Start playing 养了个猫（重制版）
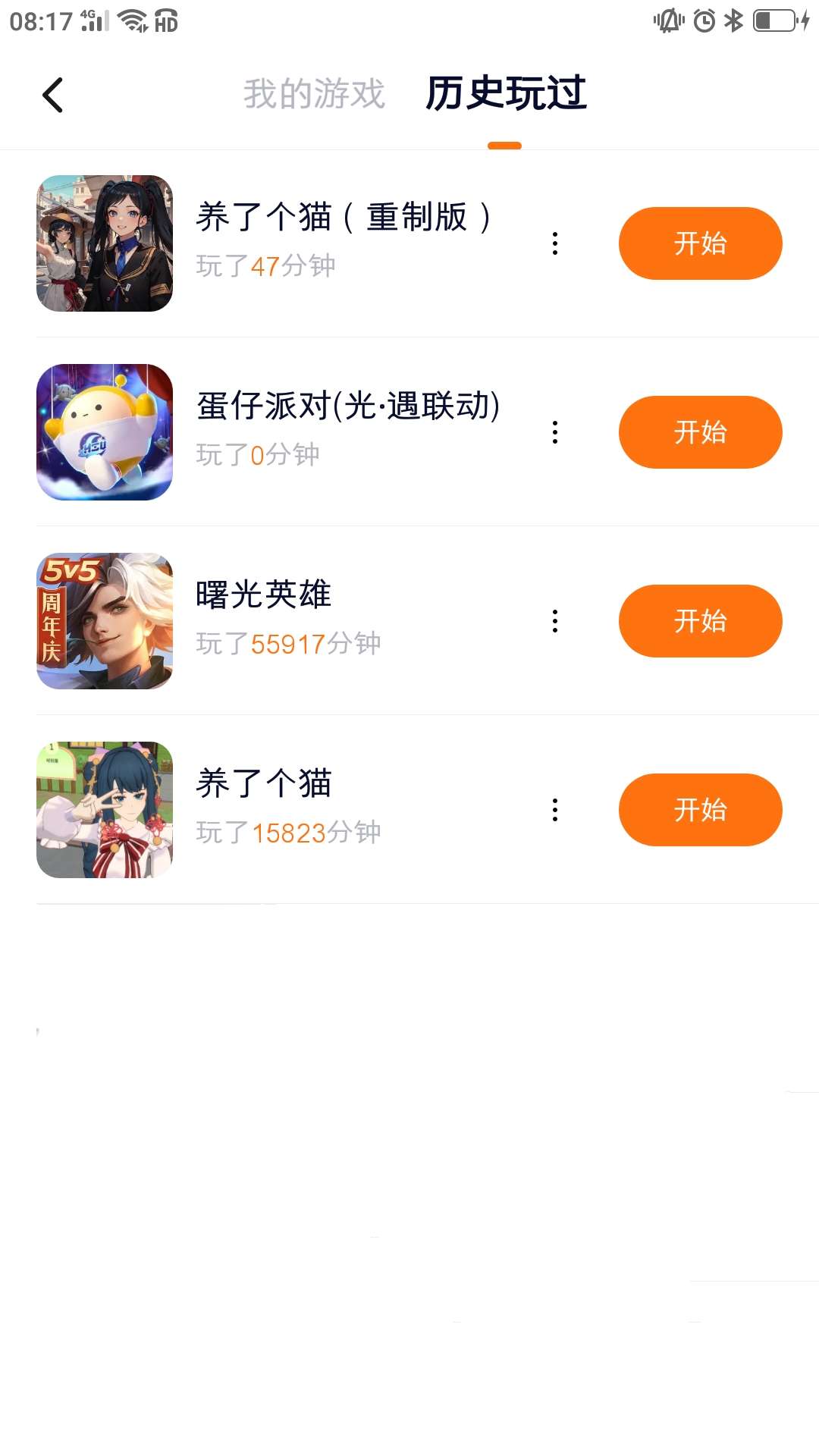819x1456 pixels. (700, 243)
